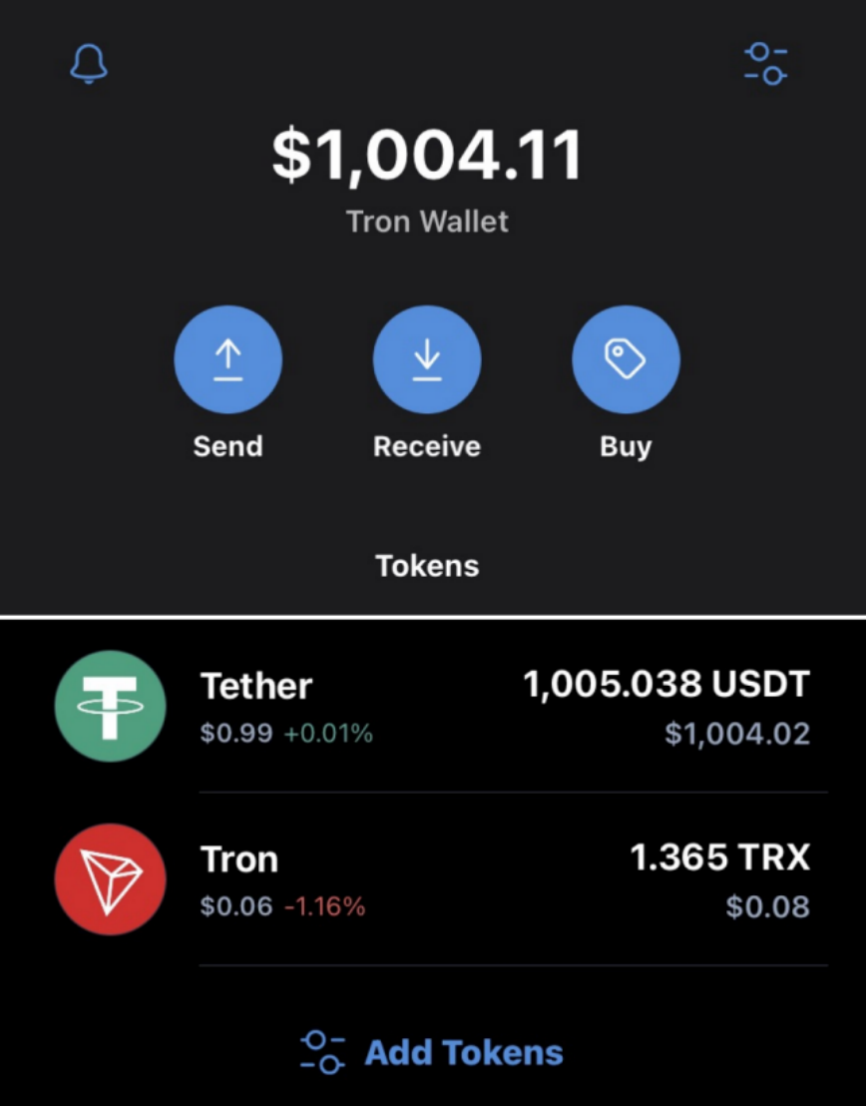This screenshot has width=866, height=1106.
Task: Tap the Buy button
Action: coord(626,360)
